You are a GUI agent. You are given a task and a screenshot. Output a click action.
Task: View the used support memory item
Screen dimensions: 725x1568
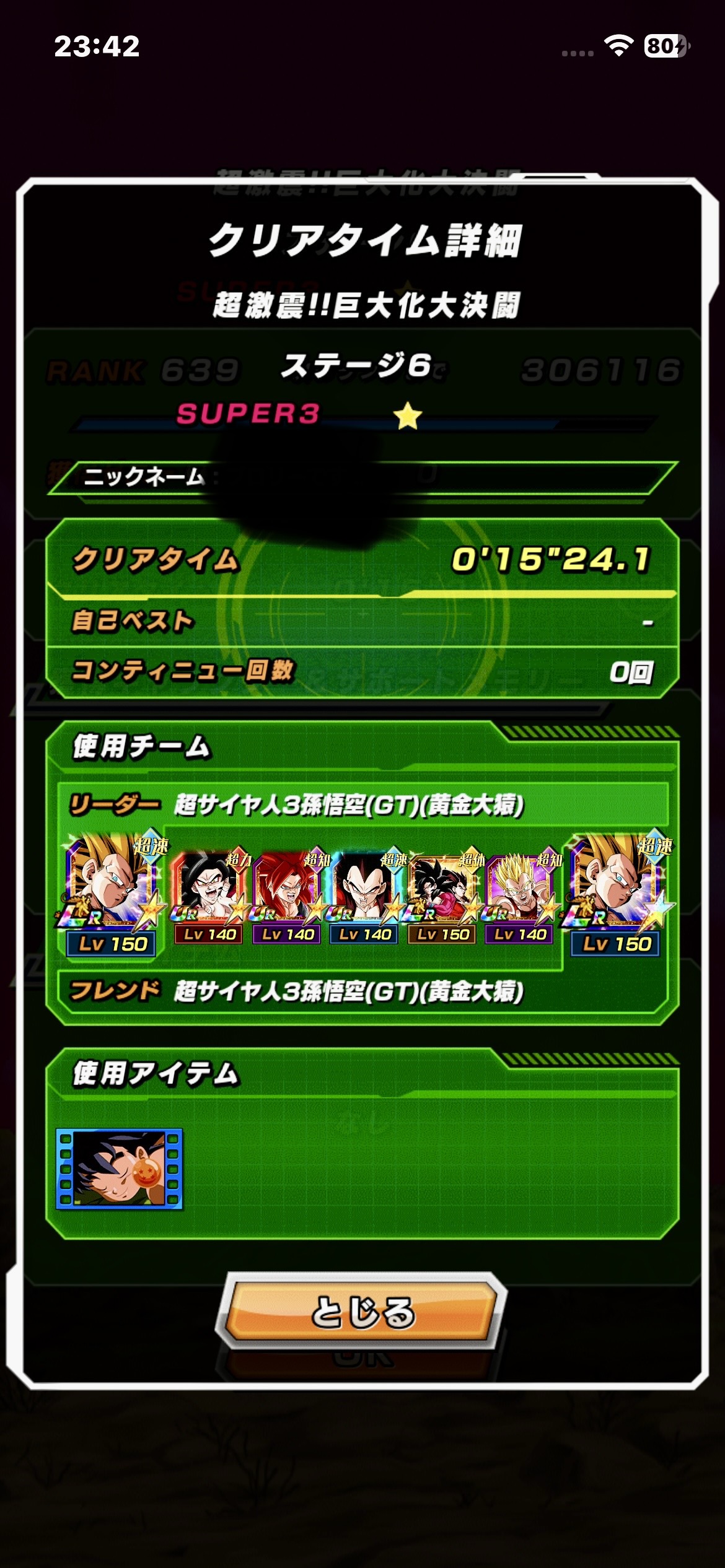[x=119, y=1169]
